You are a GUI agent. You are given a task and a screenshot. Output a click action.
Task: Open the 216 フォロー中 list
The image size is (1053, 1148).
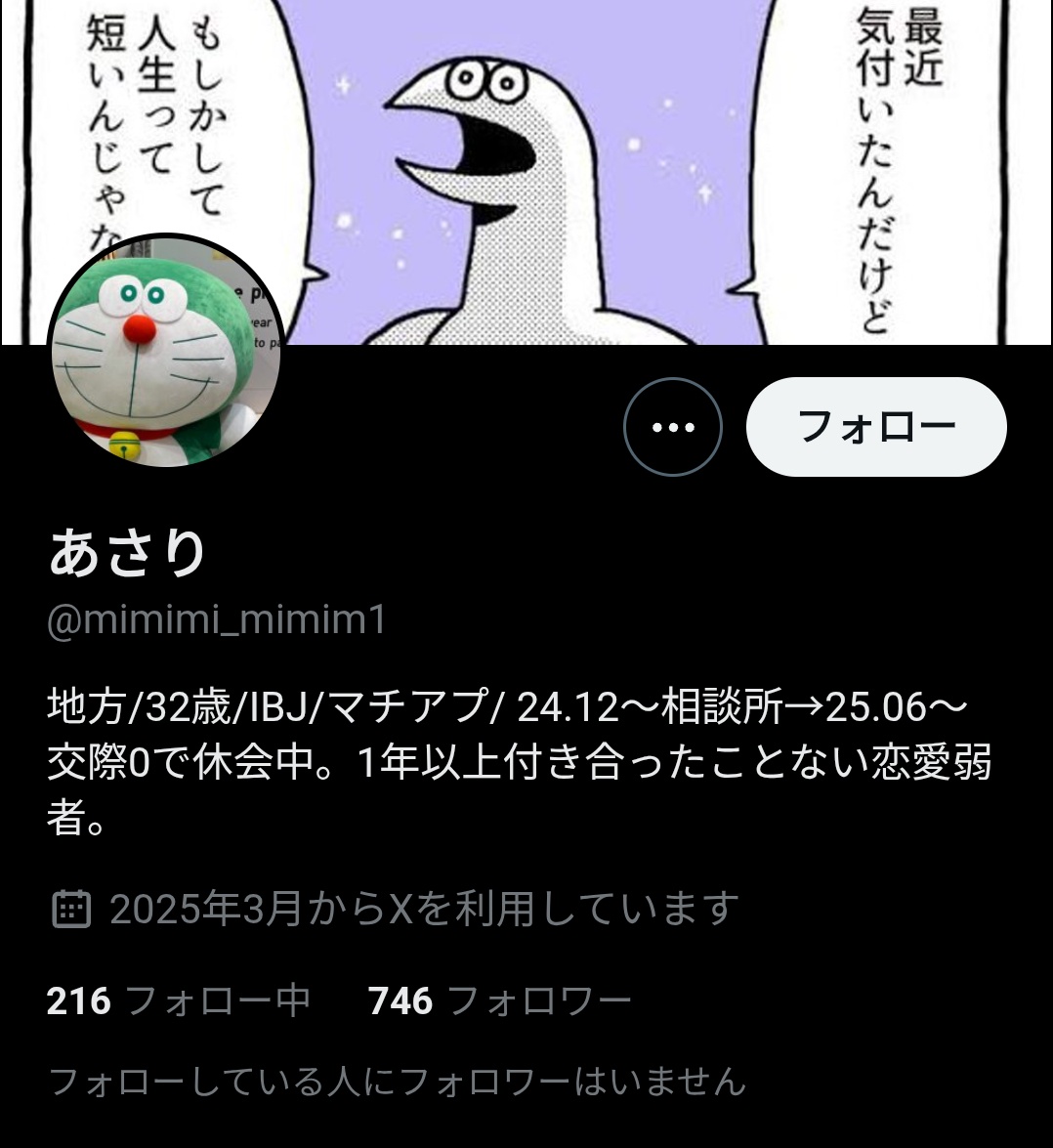pos(178,1000)
